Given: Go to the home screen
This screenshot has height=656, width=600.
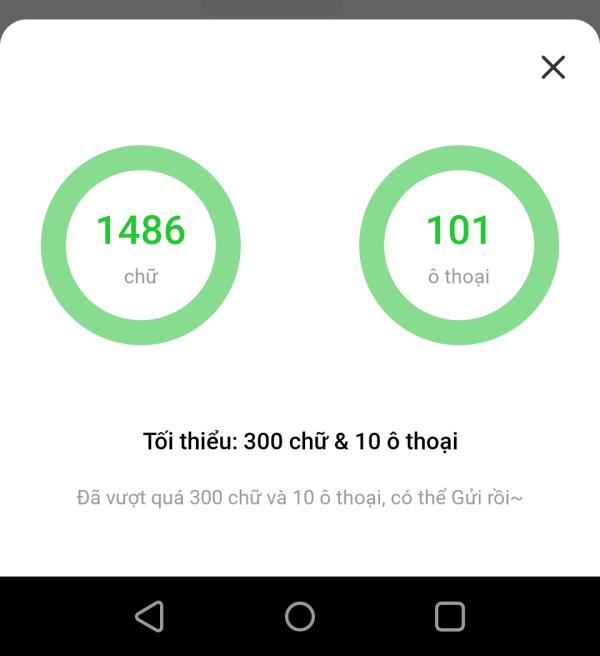Looking at the screenshot, I should click(300, 616).
